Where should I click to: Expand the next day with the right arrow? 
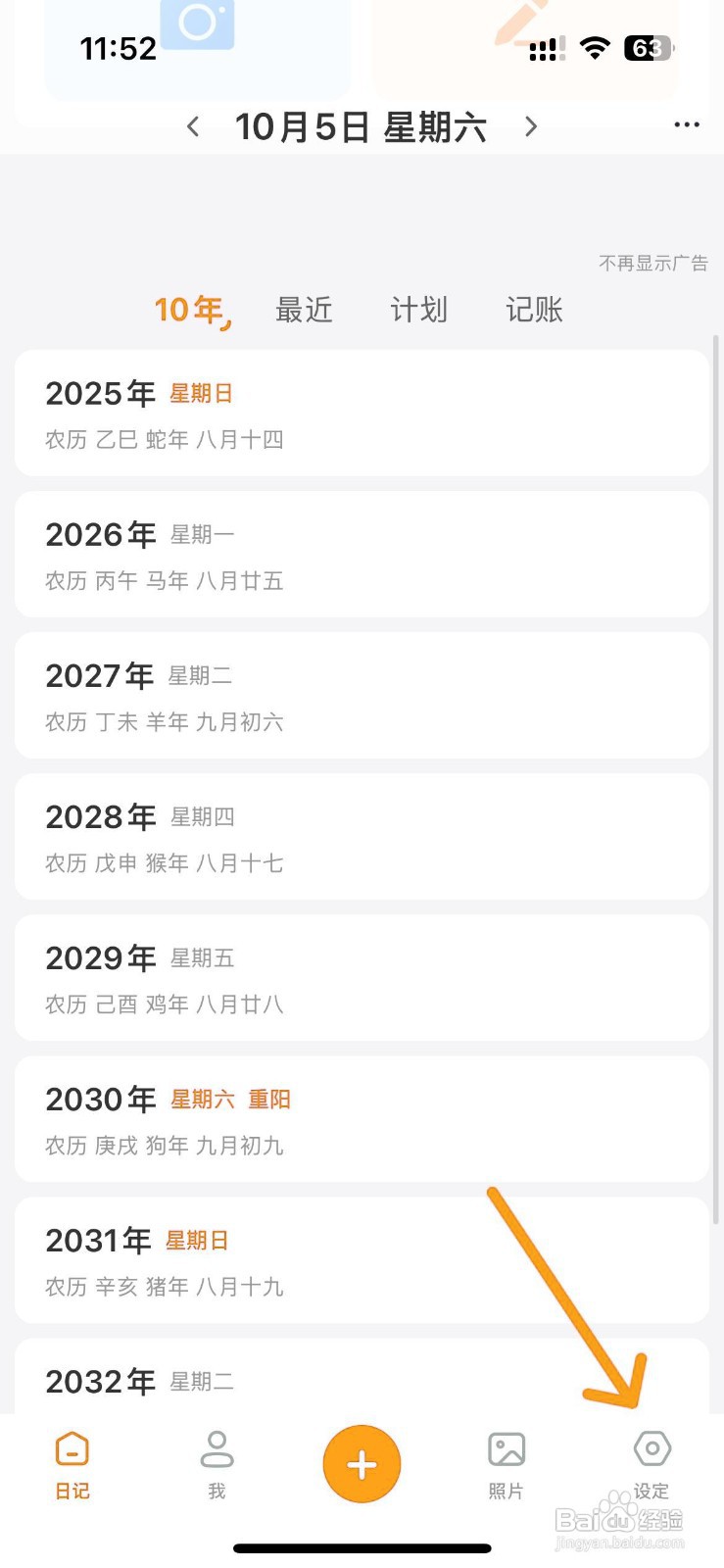530,127
